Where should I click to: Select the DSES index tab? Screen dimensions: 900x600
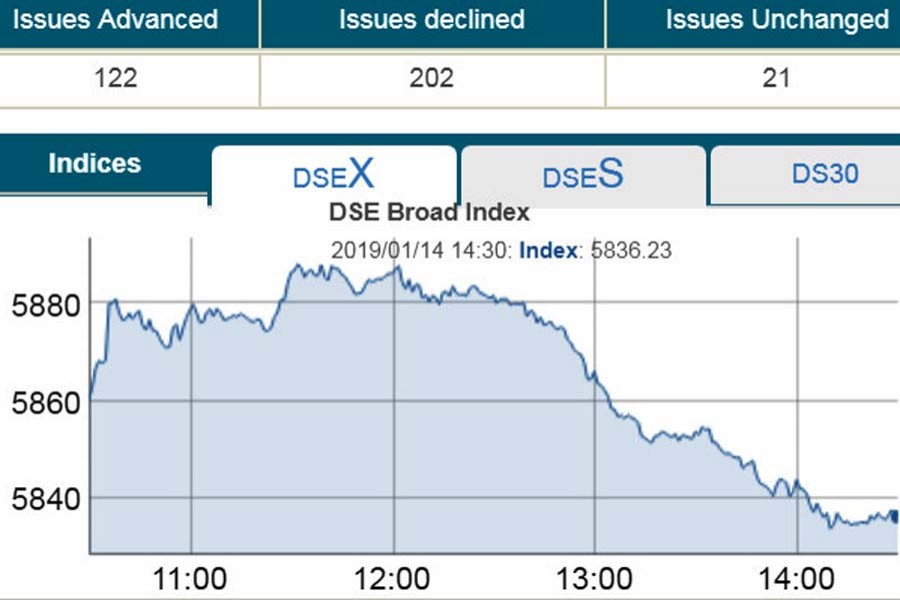(x=583, y=175)
